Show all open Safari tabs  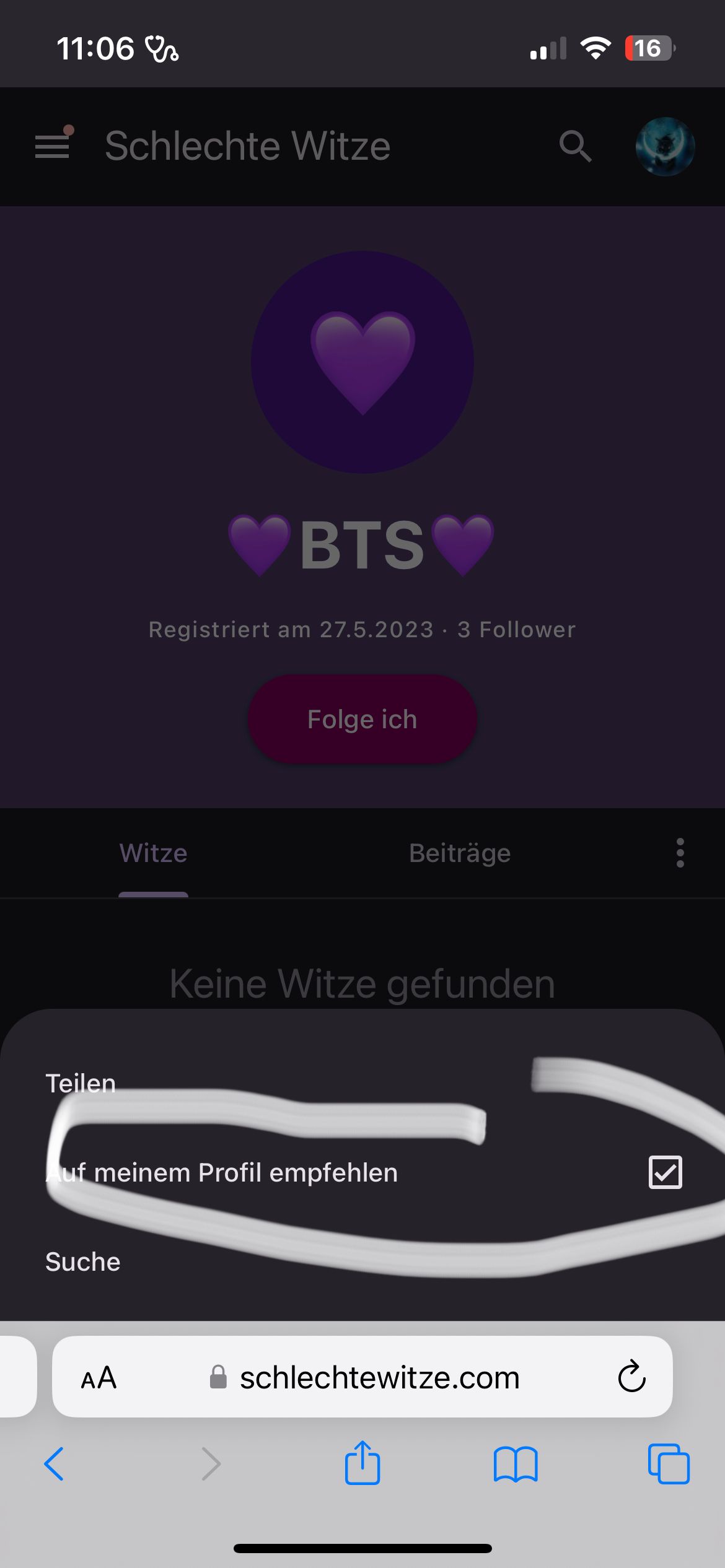[668, 1464]
